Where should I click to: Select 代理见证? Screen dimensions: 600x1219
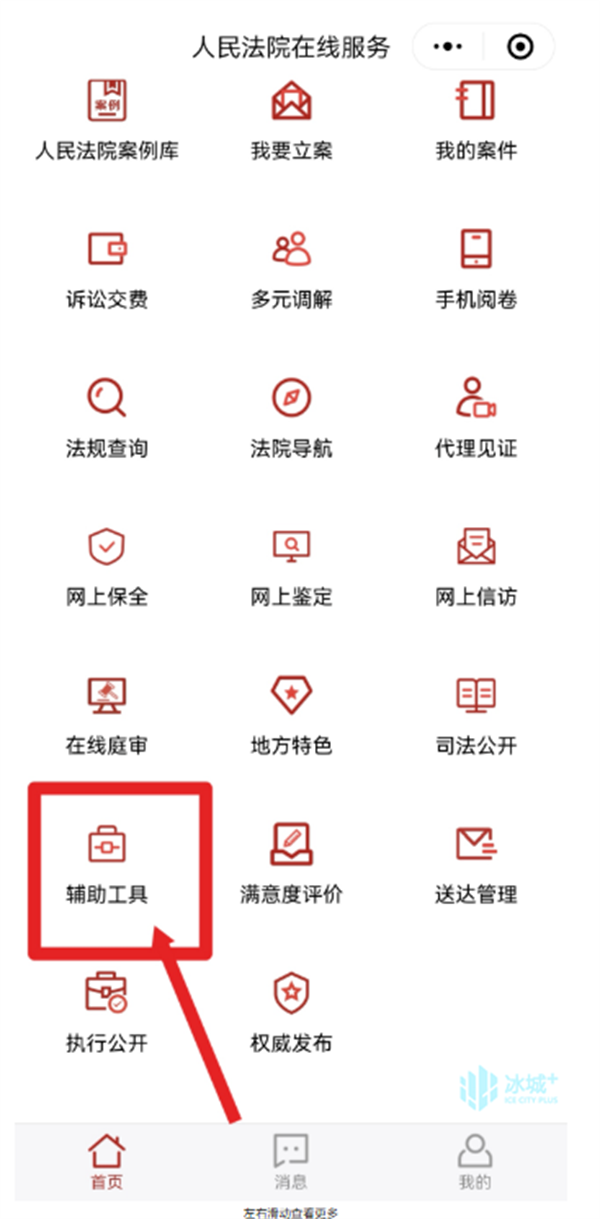point(475,416)
